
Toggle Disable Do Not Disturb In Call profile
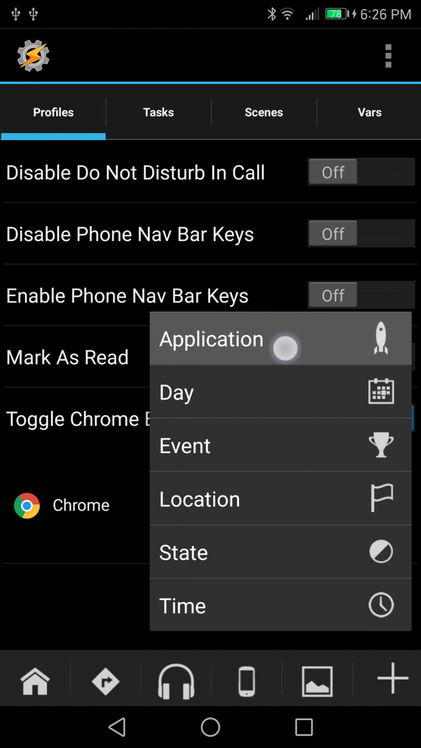coord(361,172)
